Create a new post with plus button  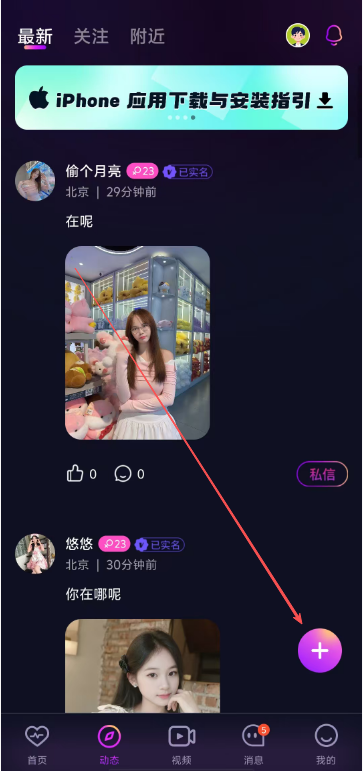point(320,651)
